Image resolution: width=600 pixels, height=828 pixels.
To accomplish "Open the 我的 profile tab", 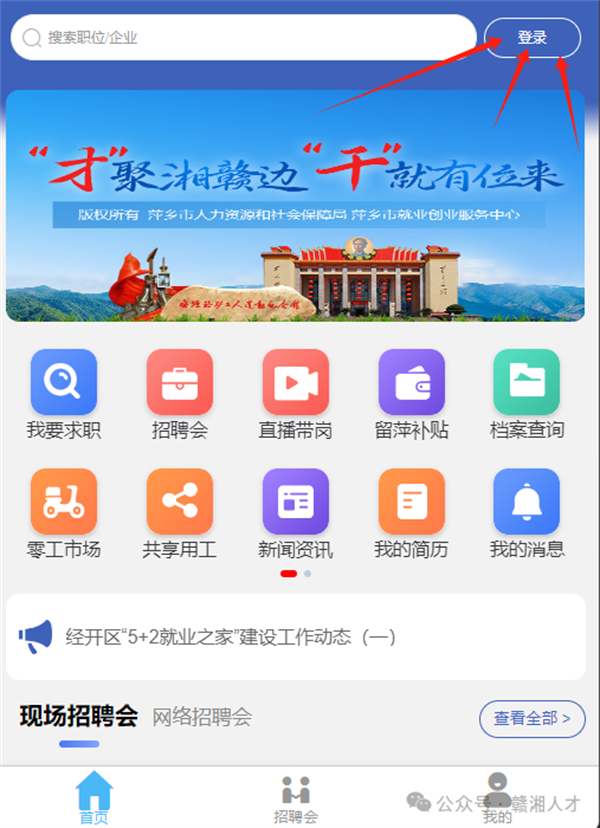I will pos(497,797).
